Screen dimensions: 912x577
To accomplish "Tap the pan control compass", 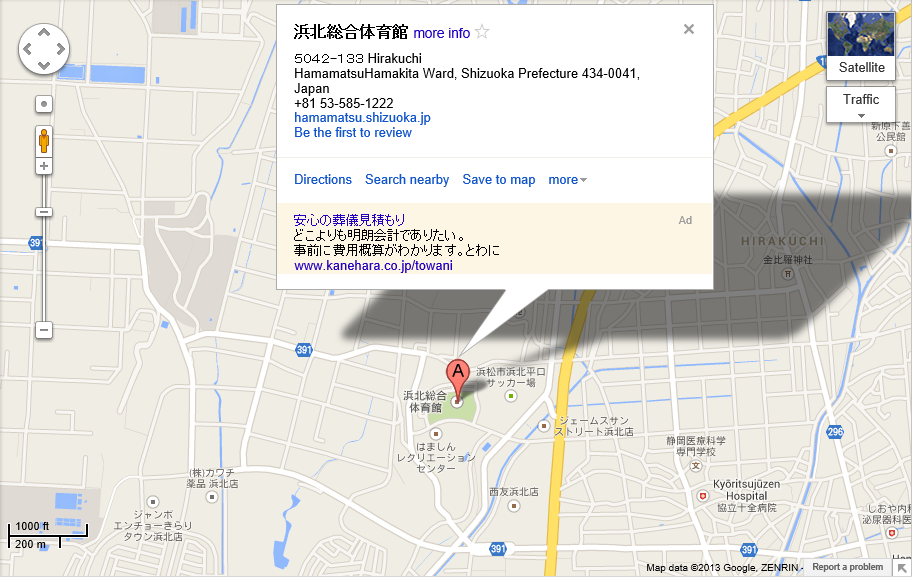I will pyautogui.click(x=44, y=49).
